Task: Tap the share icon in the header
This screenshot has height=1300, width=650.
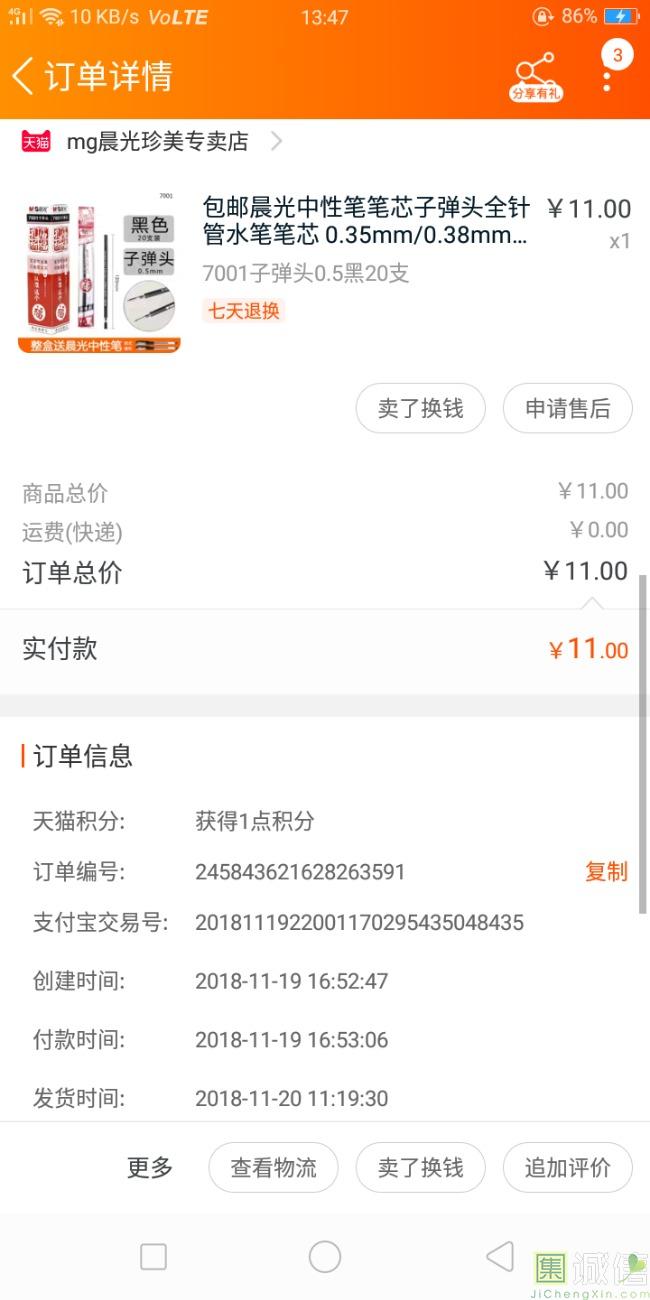Action: (x=536, y=76)
